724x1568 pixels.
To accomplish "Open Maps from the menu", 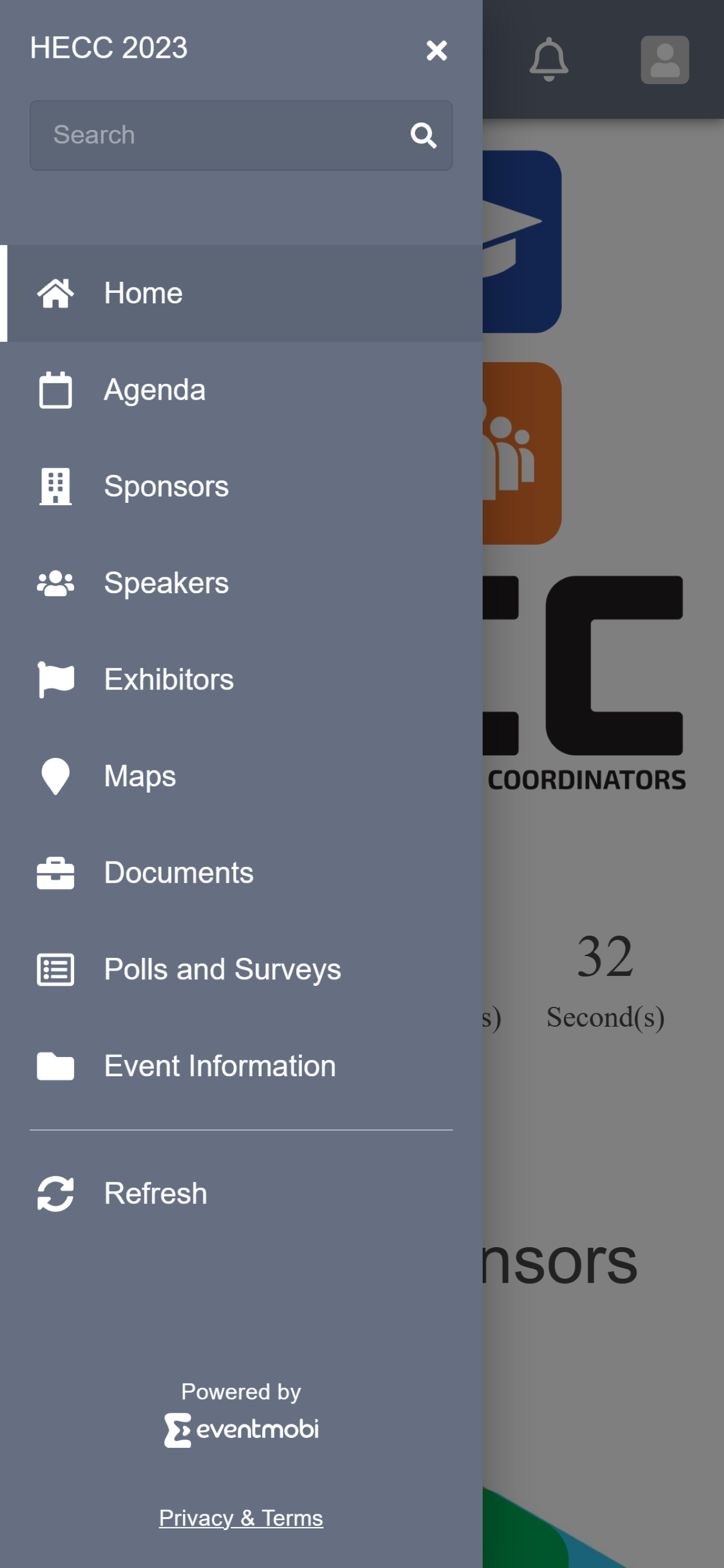I will click(x=241, y=776).
